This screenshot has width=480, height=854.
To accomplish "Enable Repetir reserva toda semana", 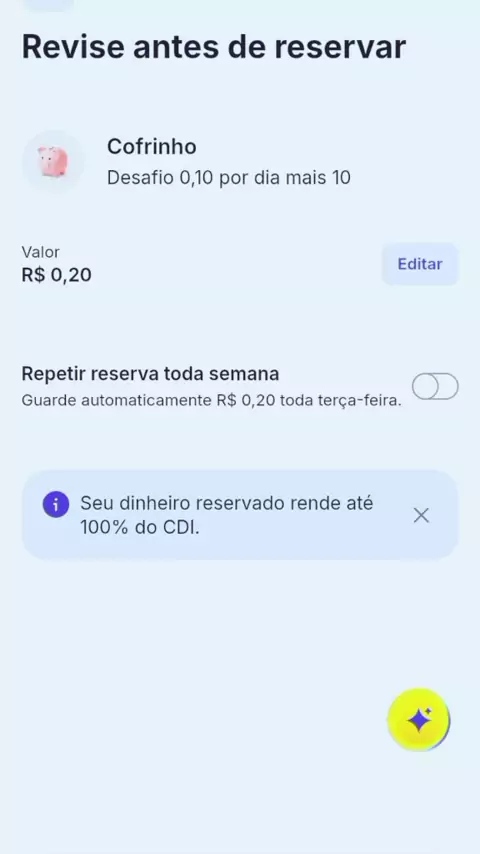I will [x=435, y=386].
